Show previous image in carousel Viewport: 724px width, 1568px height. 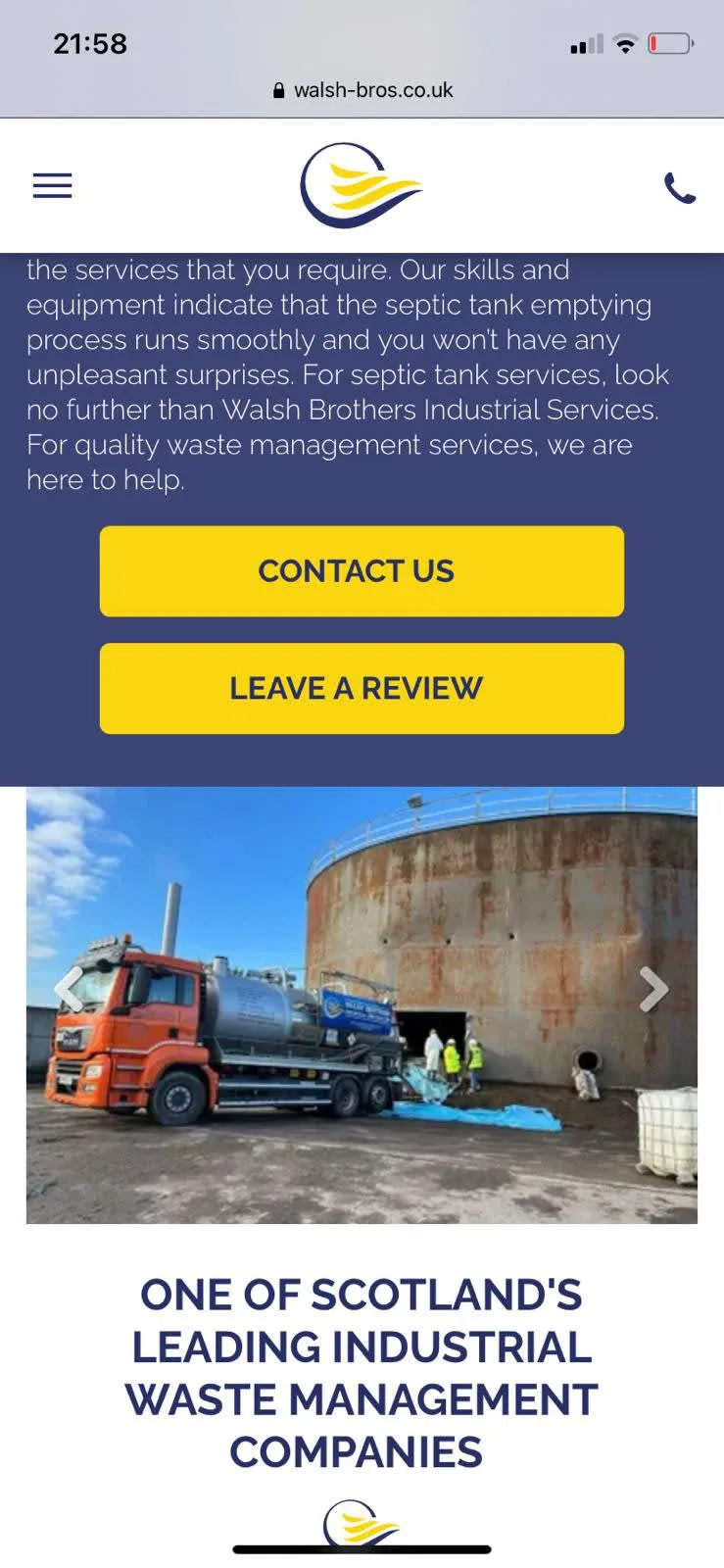pos(69,989)
